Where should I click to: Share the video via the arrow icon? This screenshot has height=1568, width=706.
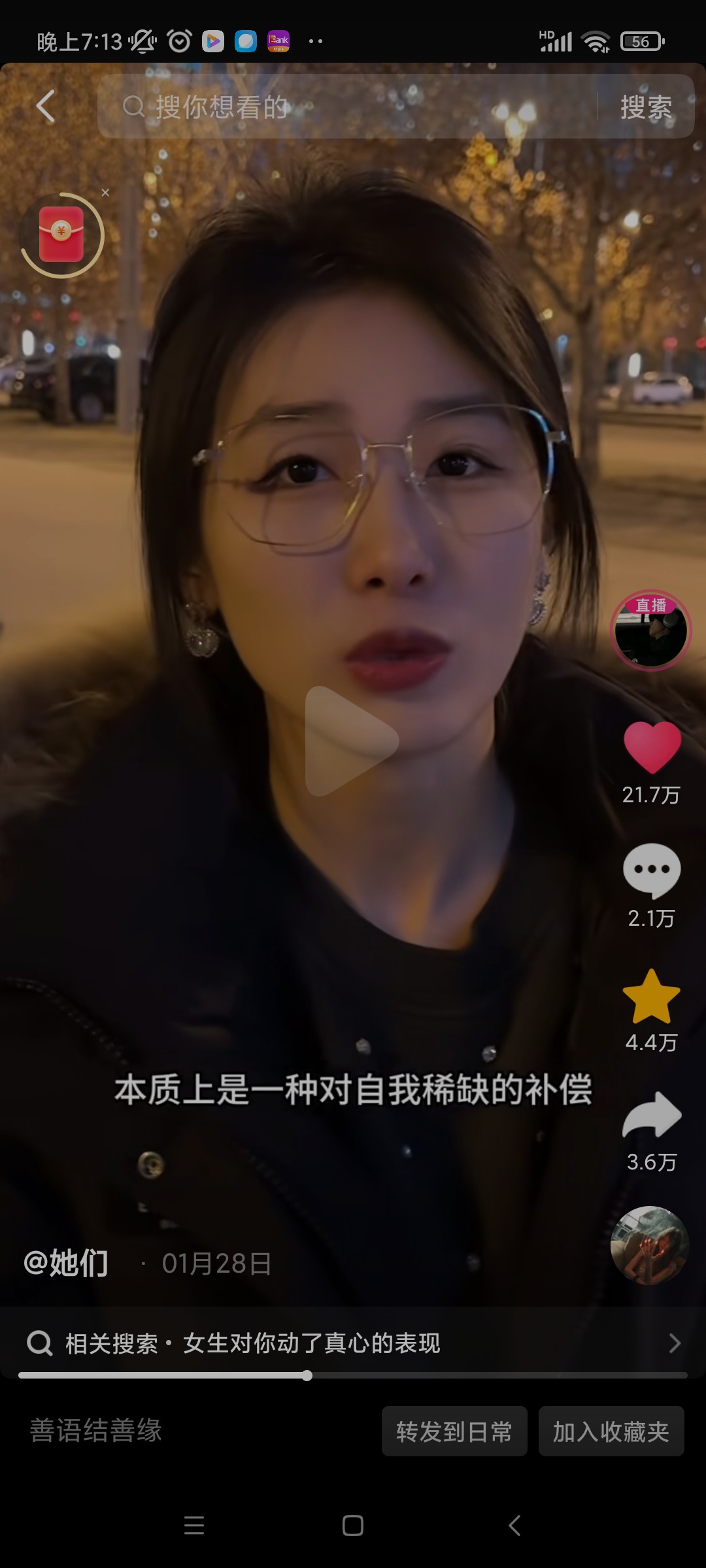(x=652, y=1116)
